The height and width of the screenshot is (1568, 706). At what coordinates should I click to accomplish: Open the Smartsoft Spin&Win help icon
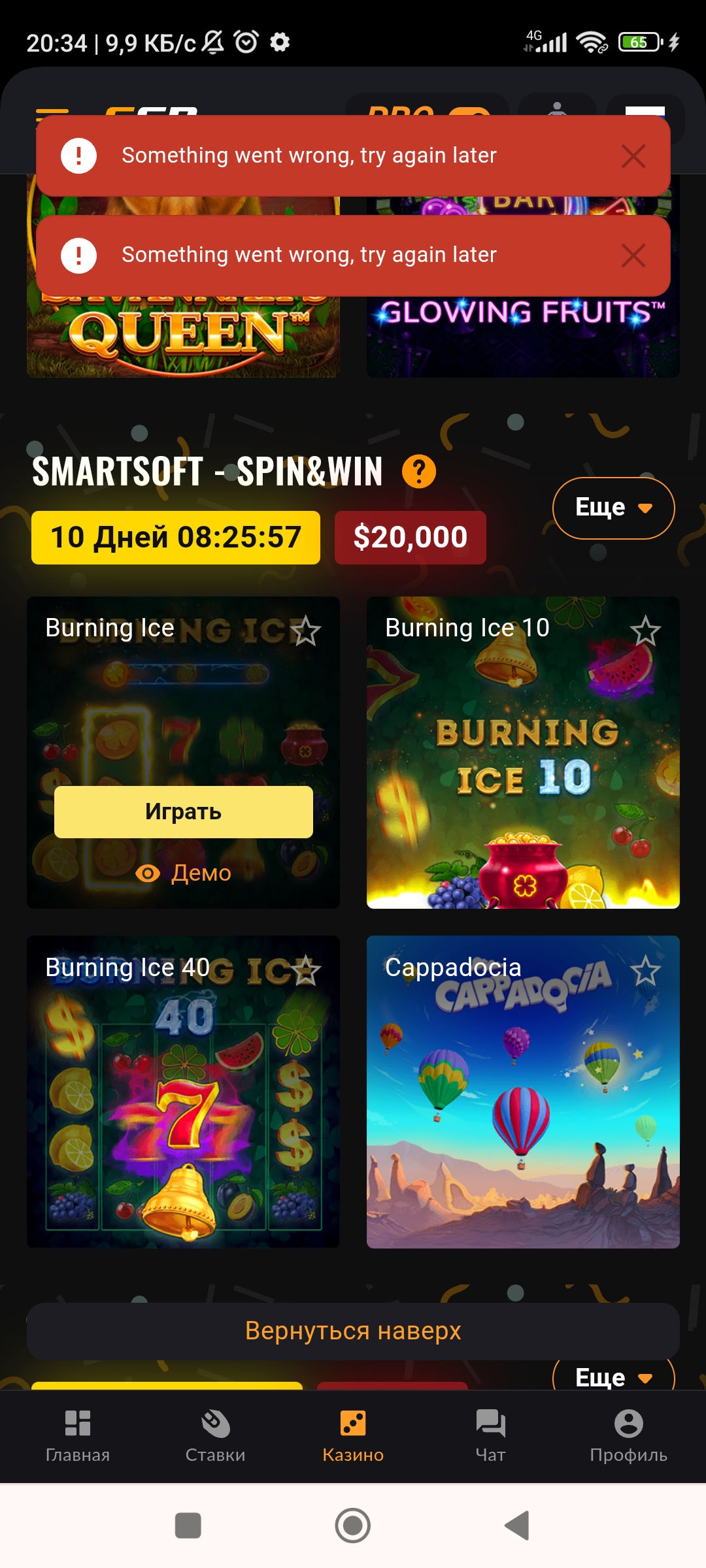(419, 471)
